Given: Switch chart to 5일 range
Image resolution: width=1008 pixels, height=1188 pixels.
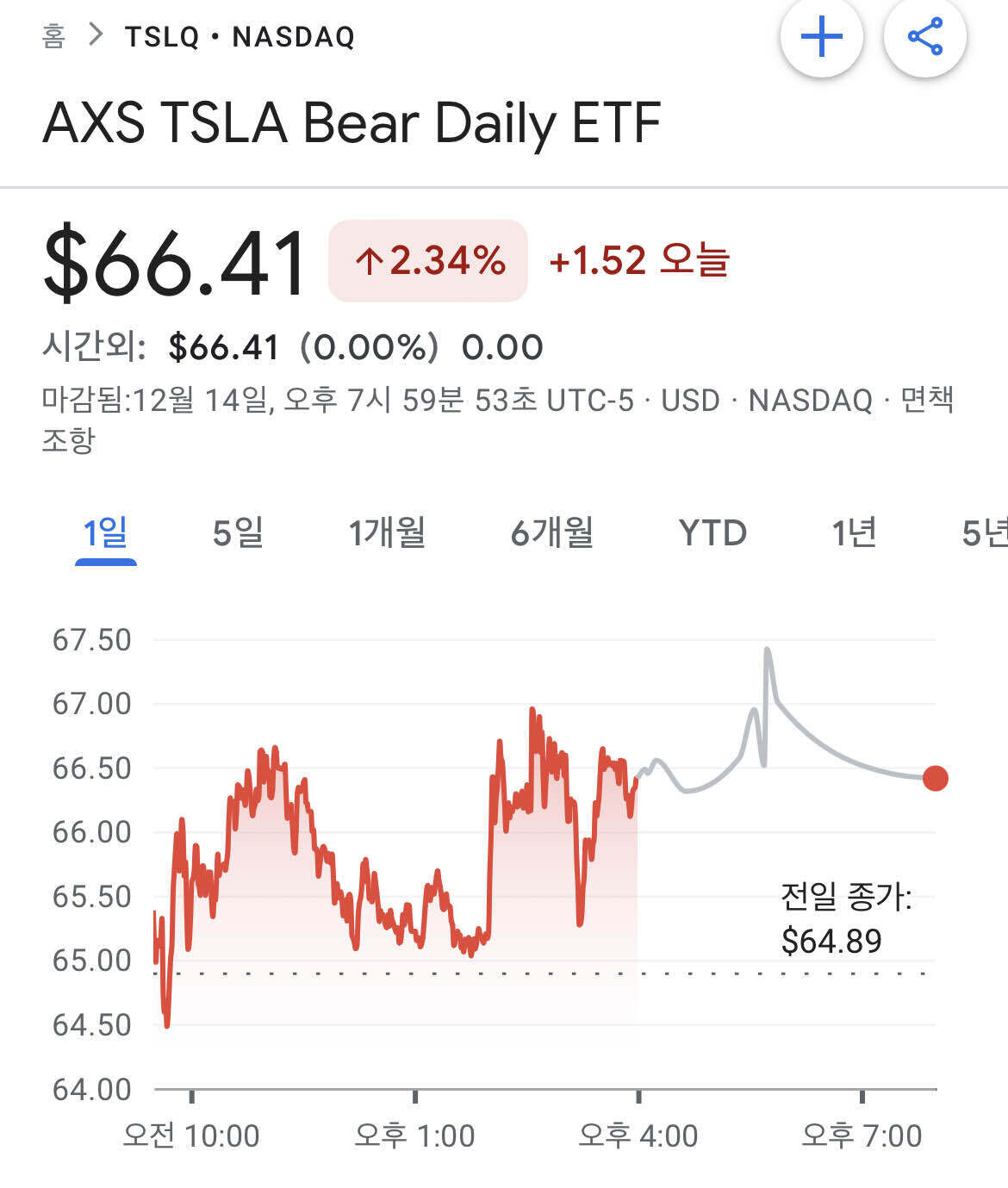Looking at the screenshot, I should tap(238, 533).
